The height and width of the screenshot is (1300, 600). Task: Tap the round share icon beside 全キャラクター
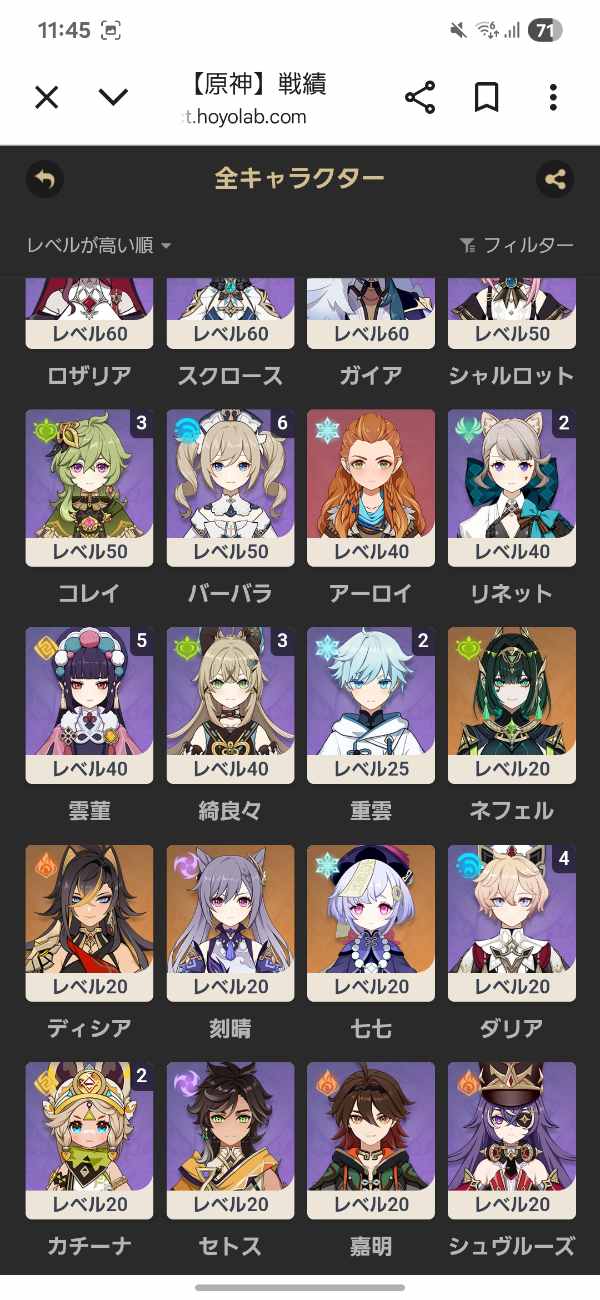click(555, 180)
